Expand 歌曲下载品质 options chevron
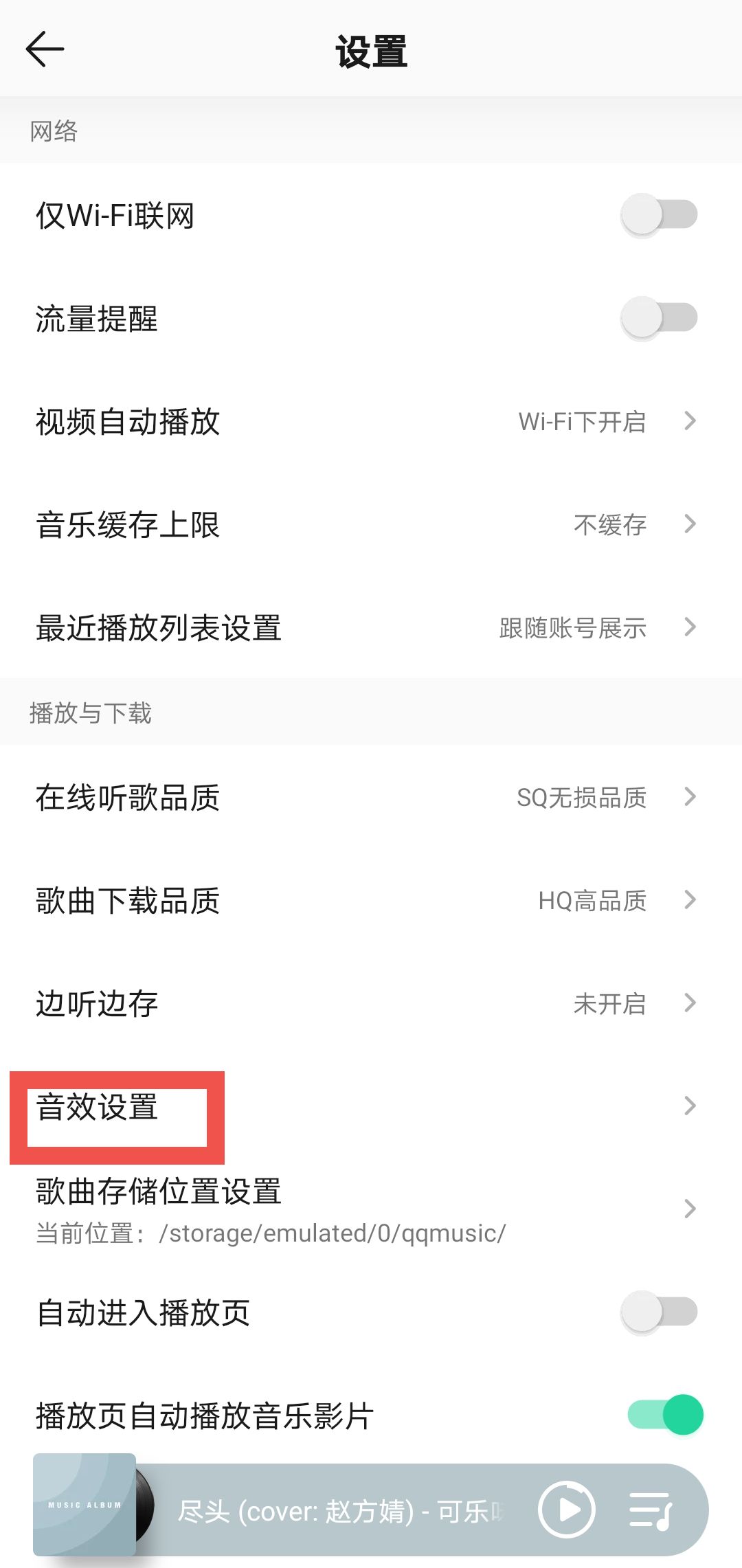742x1568 pixels. (x=689, y=900)
